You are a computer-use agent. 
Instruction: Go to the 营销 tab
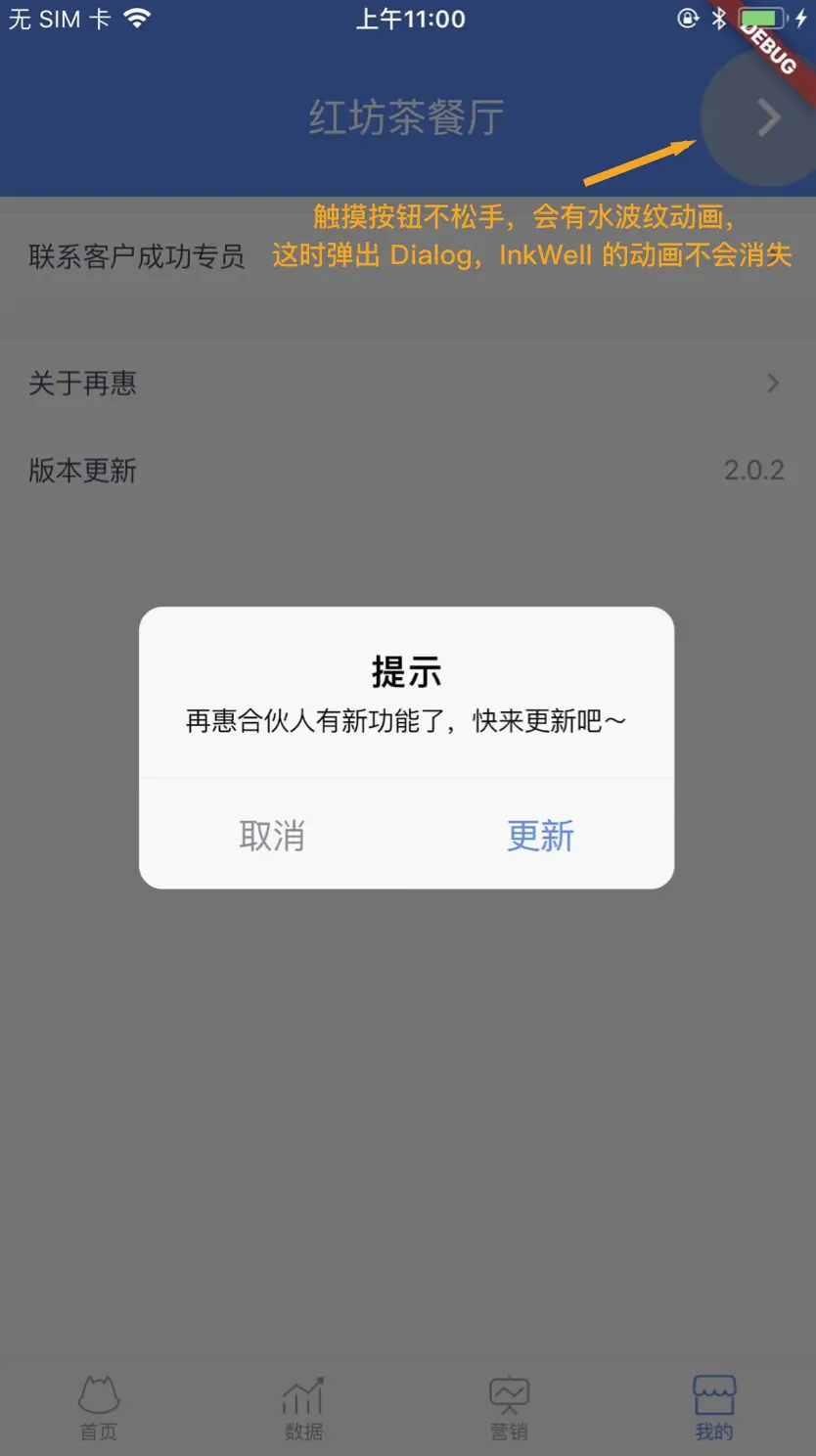click(x=509, y=1407)
